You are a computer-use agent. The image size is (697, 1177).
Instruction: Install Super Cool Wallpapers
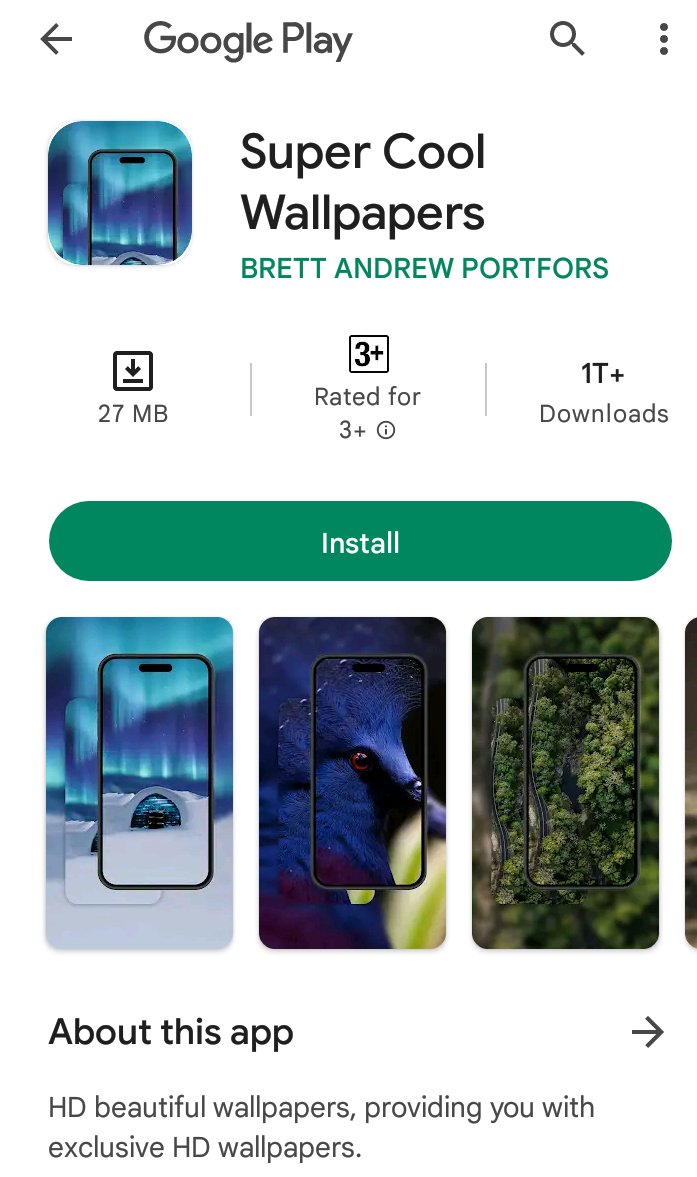point(360,542)
